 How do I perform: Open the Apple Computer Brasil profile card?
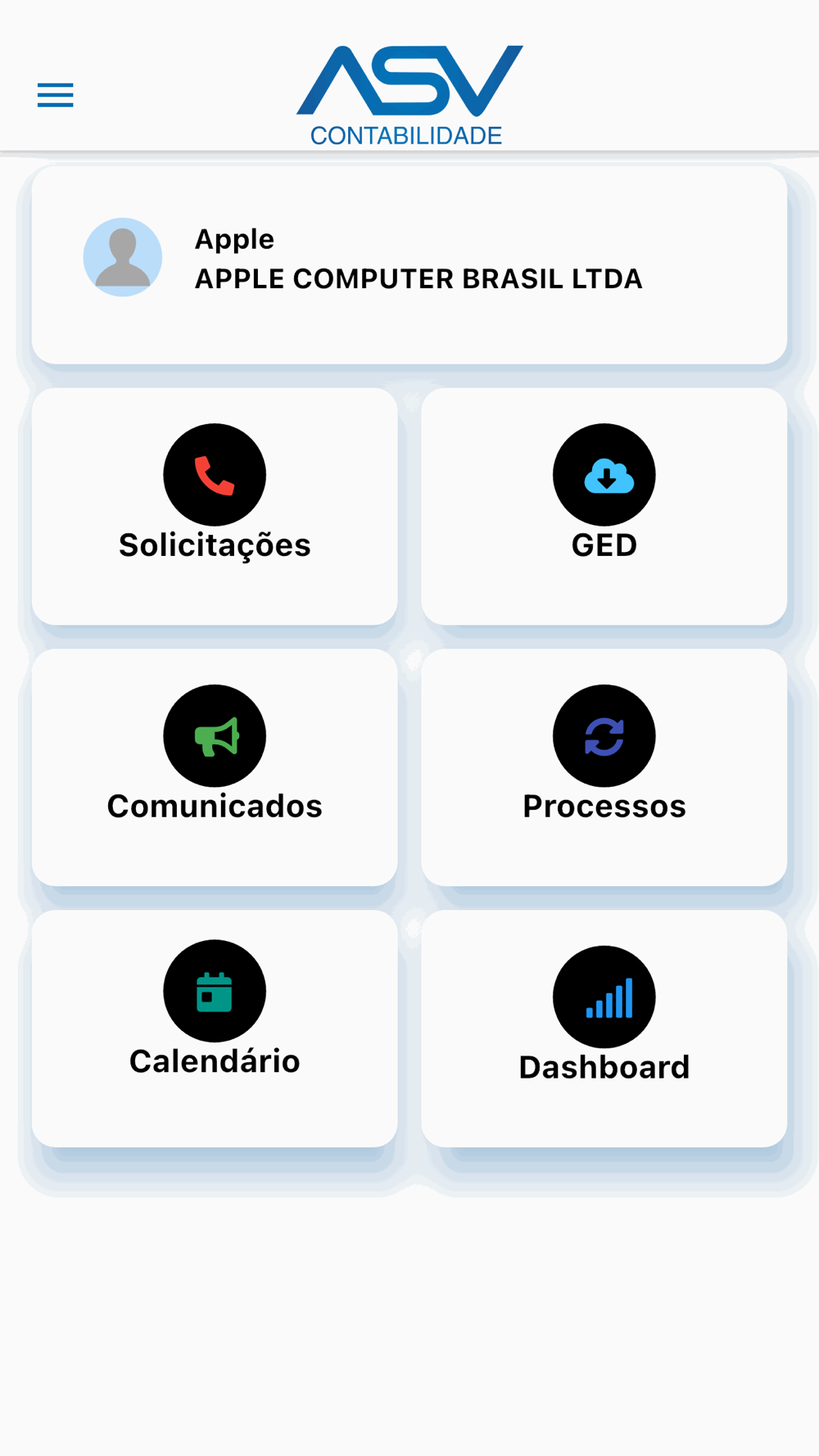pos(409,265)
